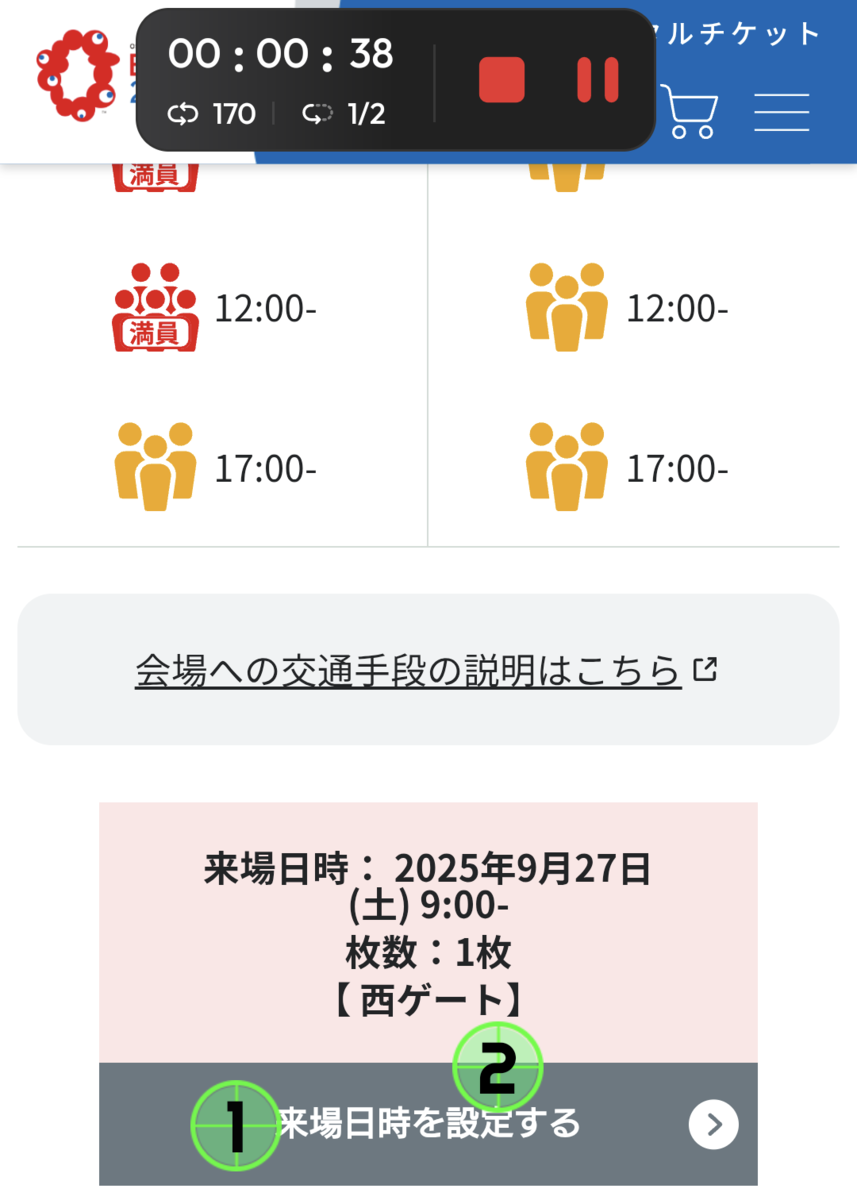Stop the auto-clicker with the red square
The image size is (857, 1200).
point(502,80)
